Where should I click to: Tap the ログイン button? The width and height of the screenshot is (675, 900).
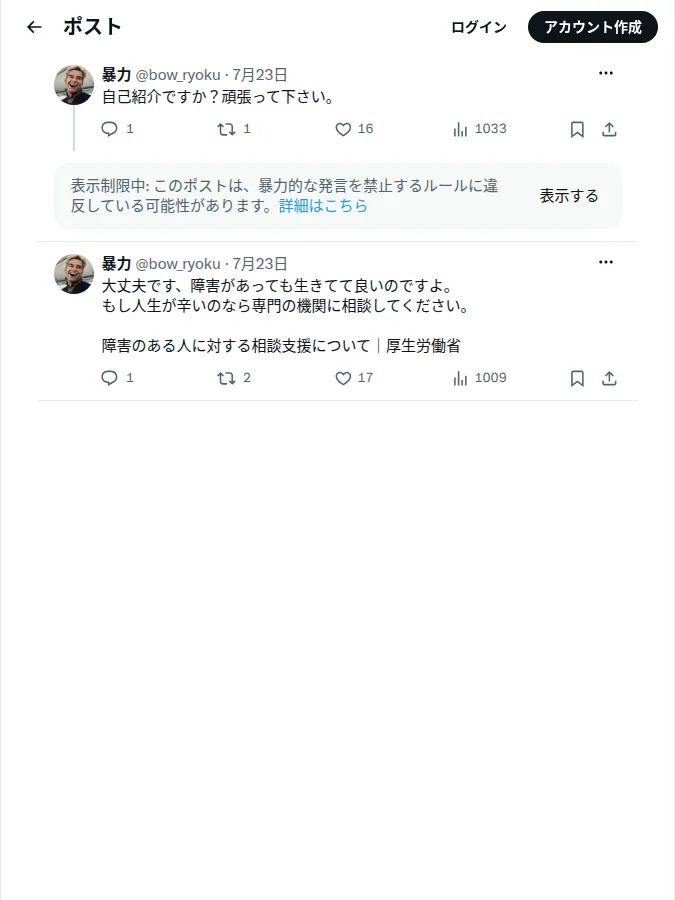pos(479,27)
